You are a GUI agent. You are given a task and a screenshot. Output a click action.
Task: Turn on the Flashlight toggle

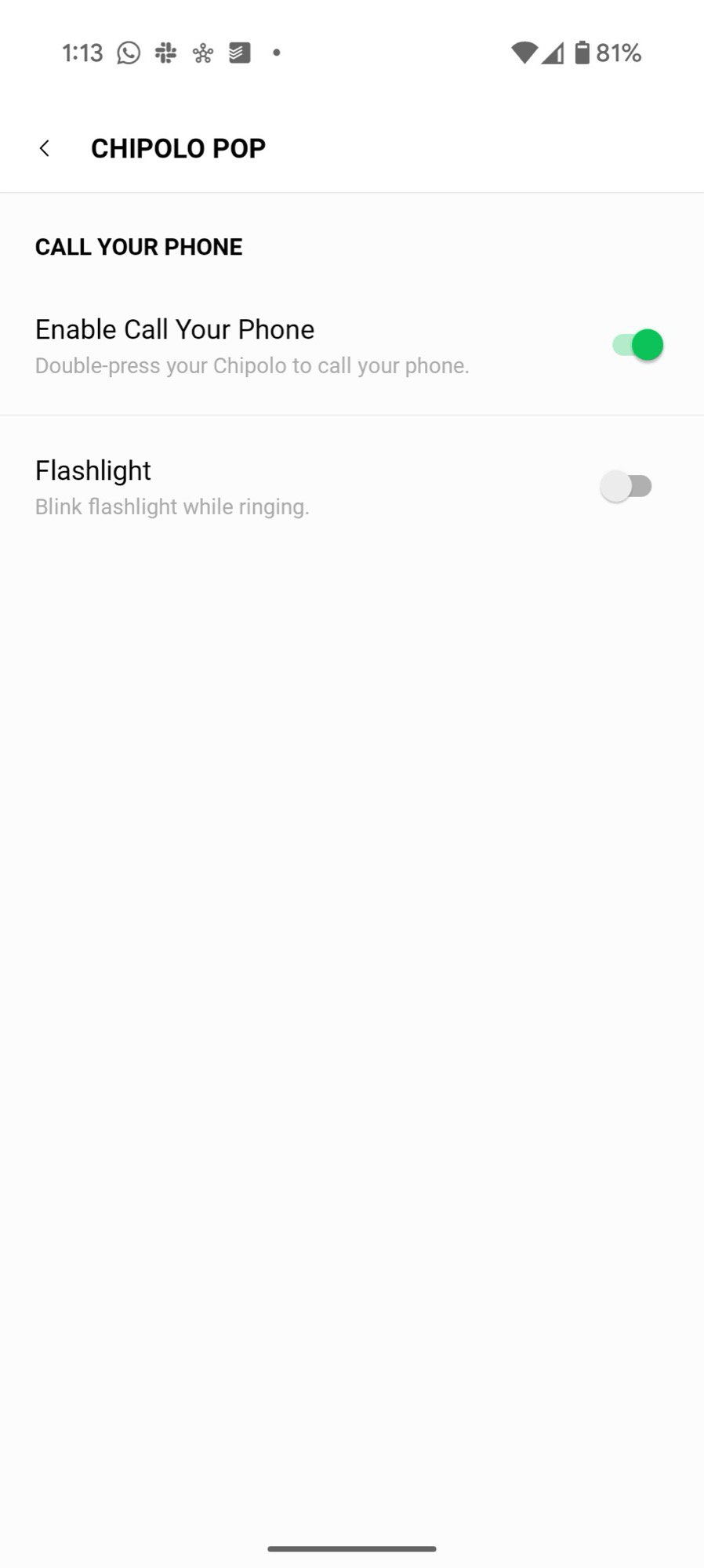[626, 486]
